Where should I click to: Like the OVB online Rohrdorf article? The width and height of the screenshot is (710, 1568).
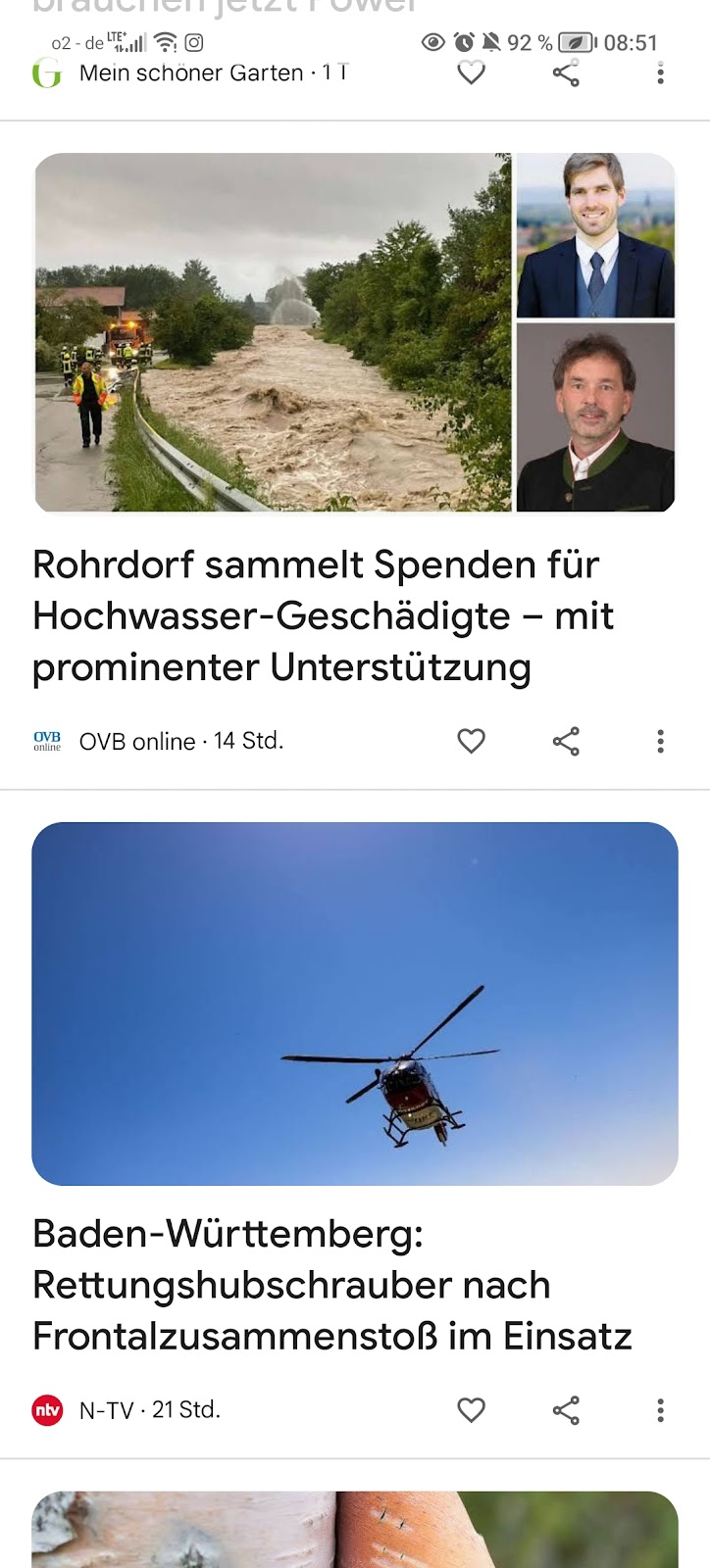coord(472,741)
